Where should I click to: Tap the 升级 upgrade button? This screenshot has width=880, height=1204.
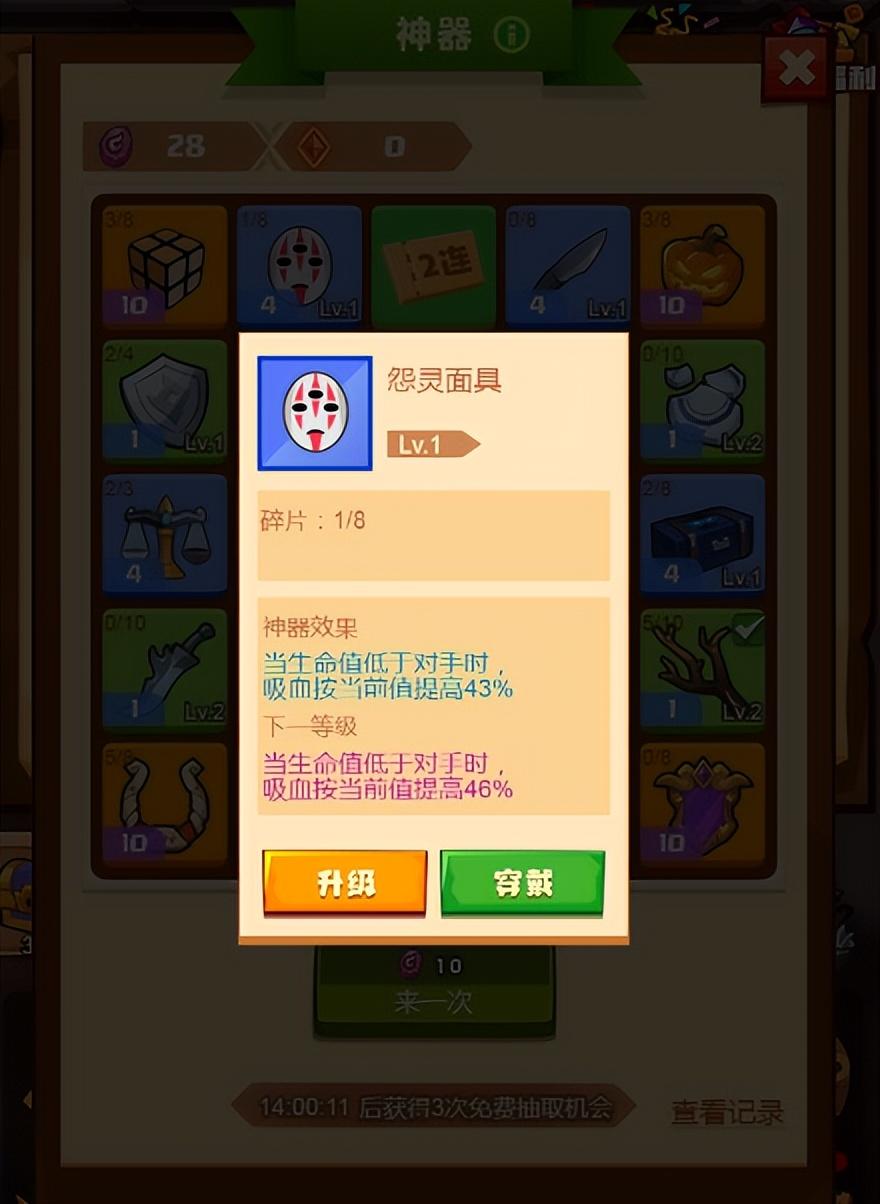[x=345, y=883]
